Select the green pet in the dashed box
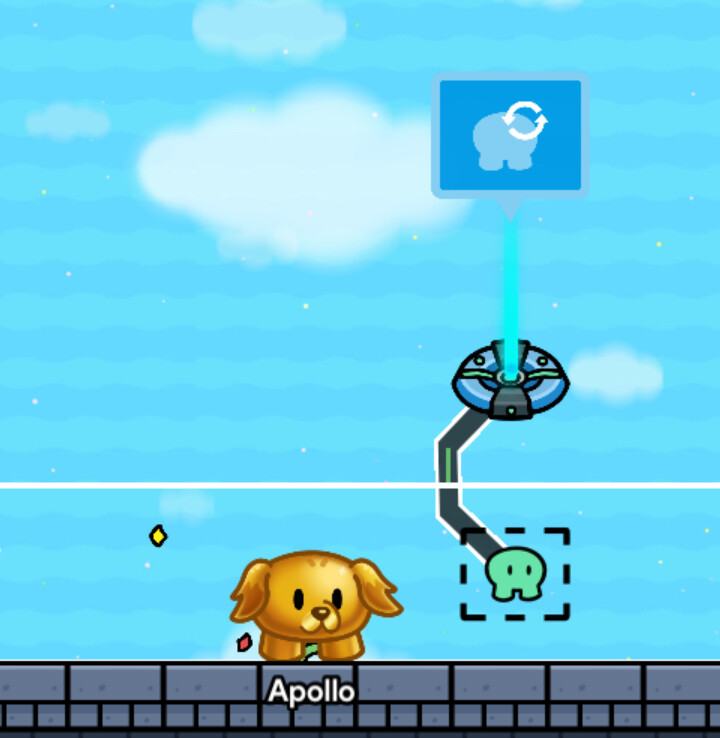 pyautogui.click(x=516, y=574)
